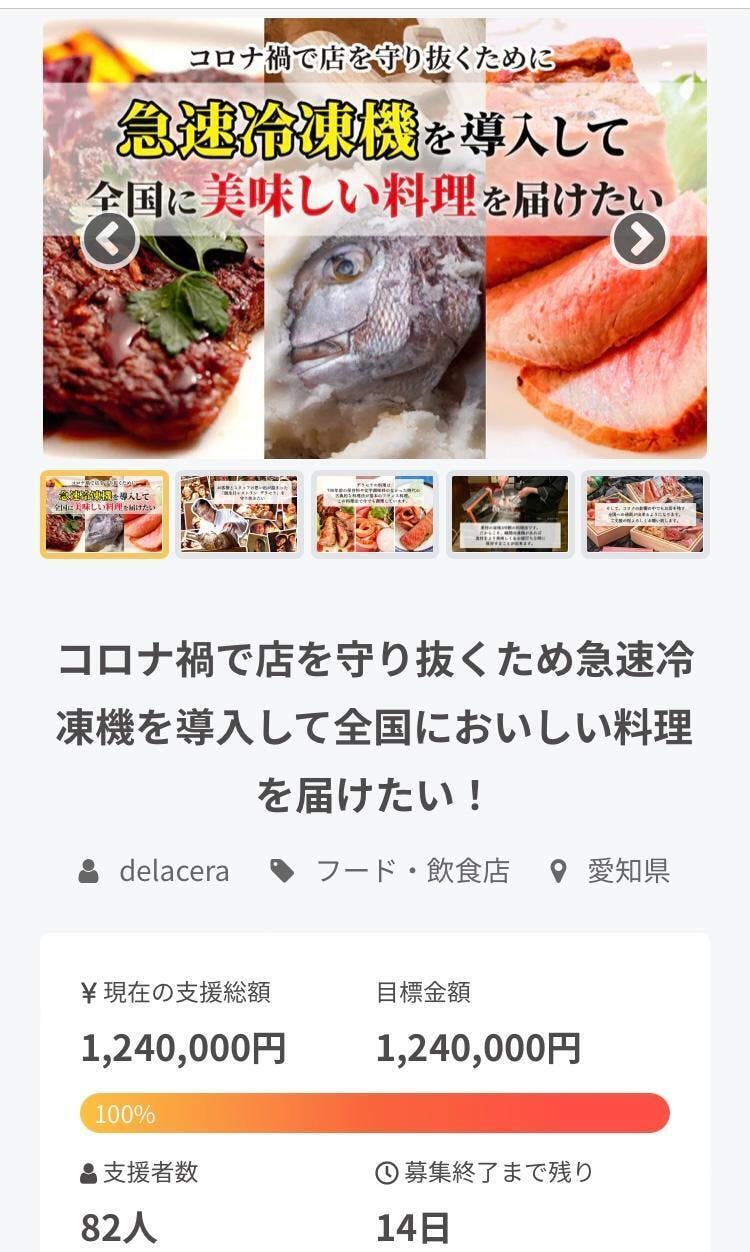
Task: Select the fourth thumbnail with the dark kitchen photo
Action: point(510,514)
